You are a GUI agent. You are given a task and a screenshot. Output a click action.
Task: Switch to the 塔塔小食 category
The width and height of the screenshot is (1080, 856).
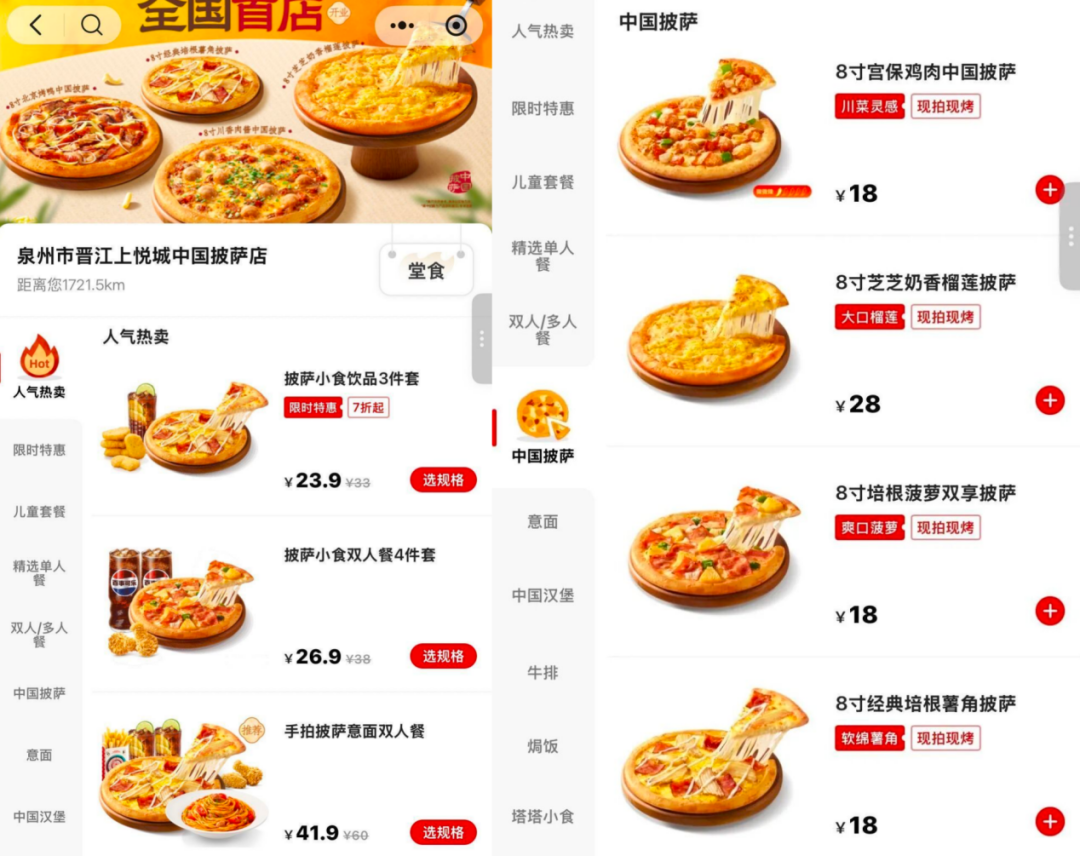[542, 817]
